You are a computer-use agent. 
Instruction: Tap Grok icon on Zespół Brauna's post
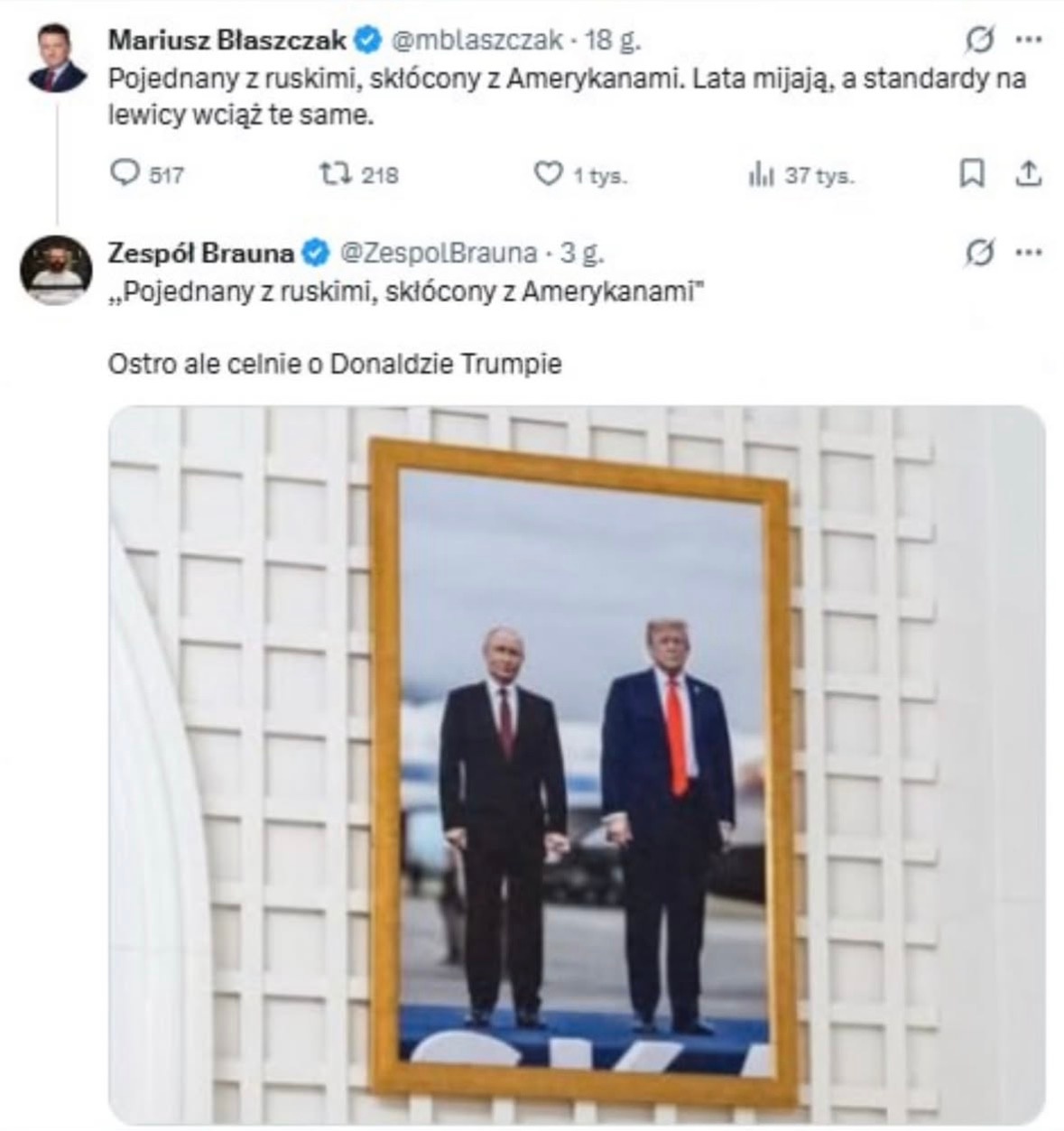pos(979,255)
